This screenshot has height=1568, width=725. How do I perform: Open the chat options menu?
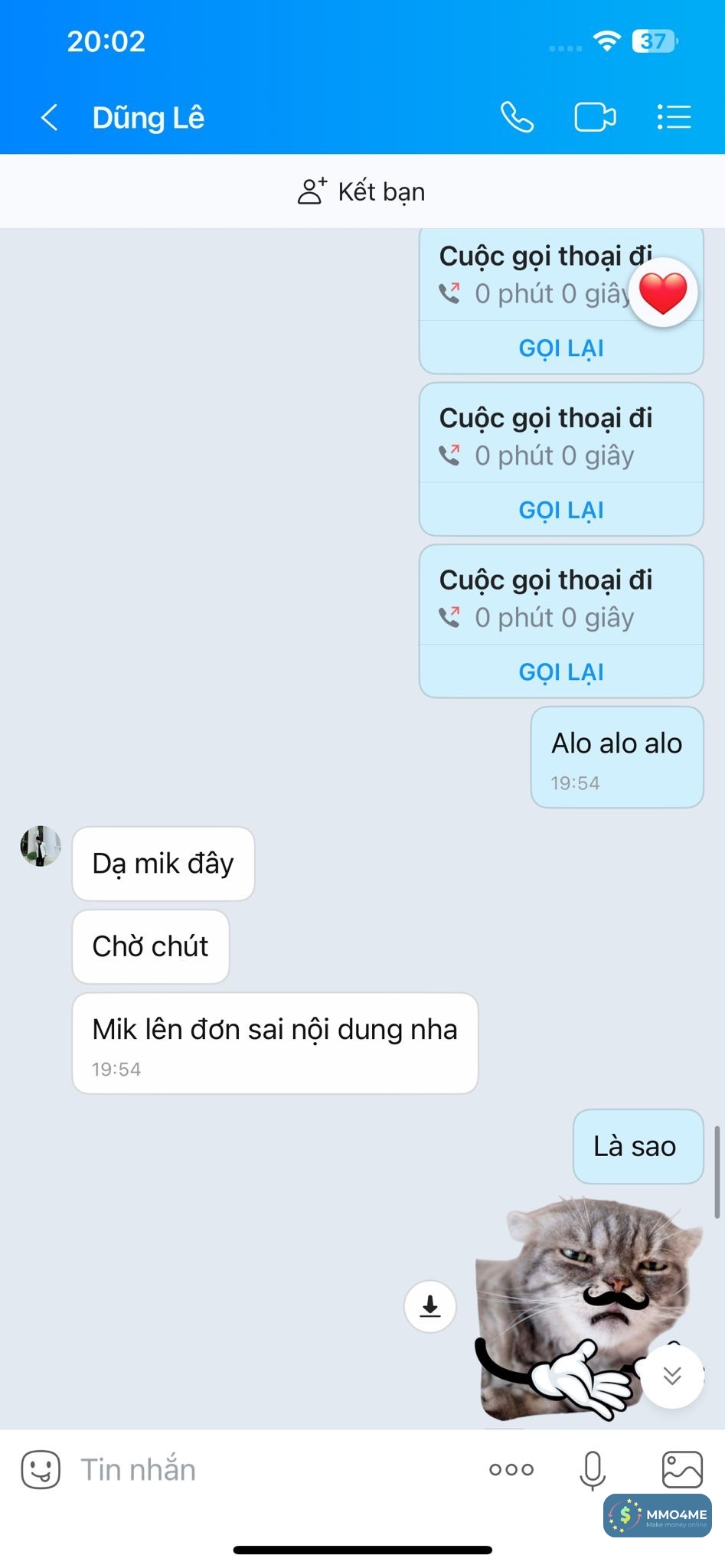(x=674, y=118)
